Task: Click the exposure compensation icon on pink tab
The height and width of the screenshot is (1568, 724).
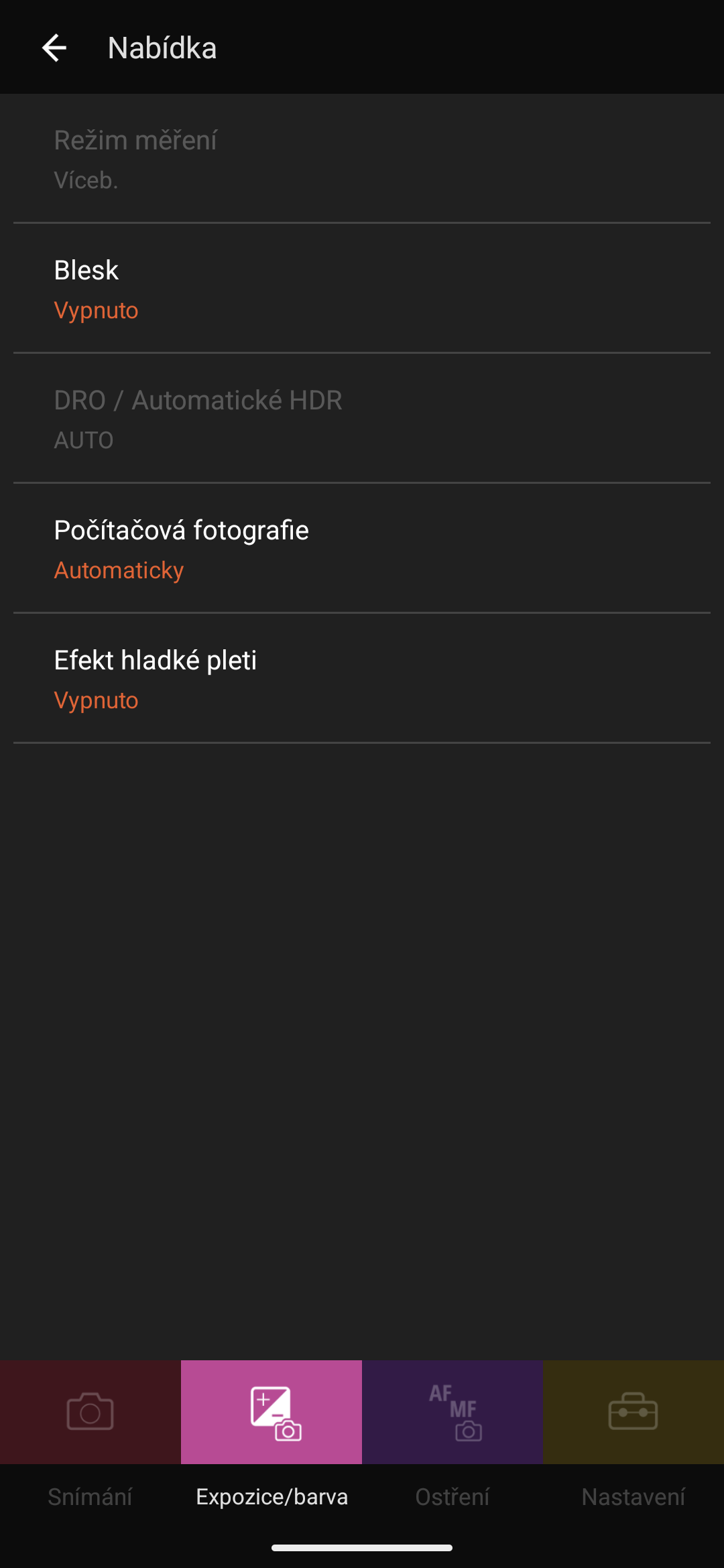Action: [x=271, y=1411]
